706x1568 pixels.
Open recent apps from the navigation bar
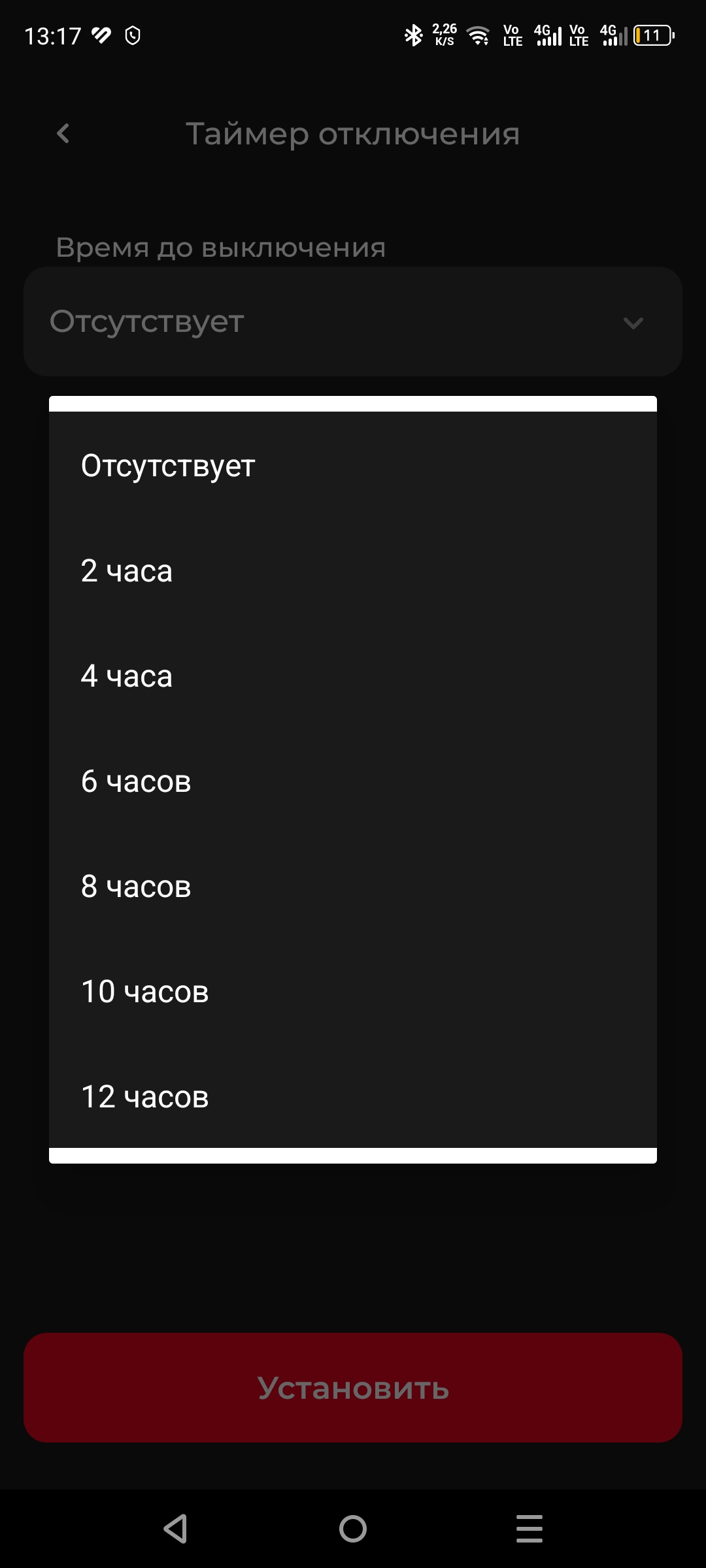point(529,1529)
